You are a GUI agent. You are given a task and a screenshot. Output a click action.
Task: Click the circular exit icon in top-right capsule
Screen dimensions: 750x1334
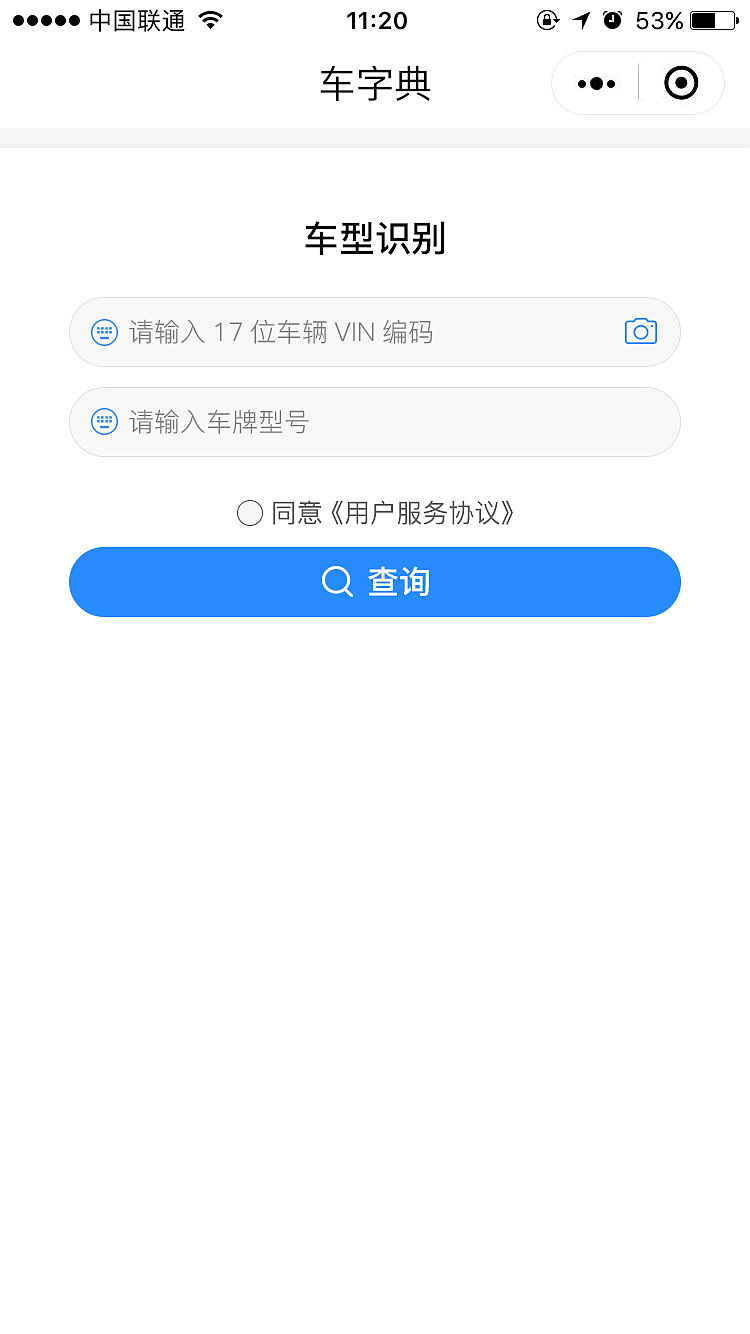(681, 83)
